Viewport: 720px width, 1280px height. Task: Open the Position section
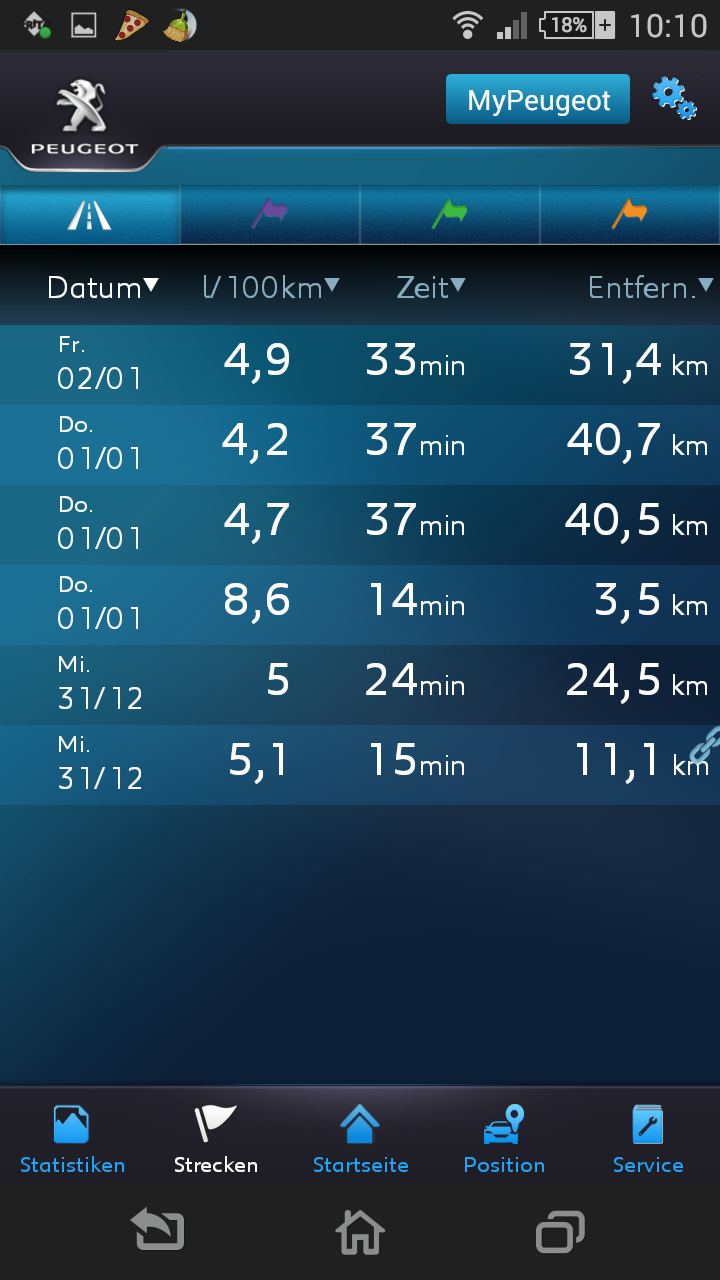point(504,1138)
